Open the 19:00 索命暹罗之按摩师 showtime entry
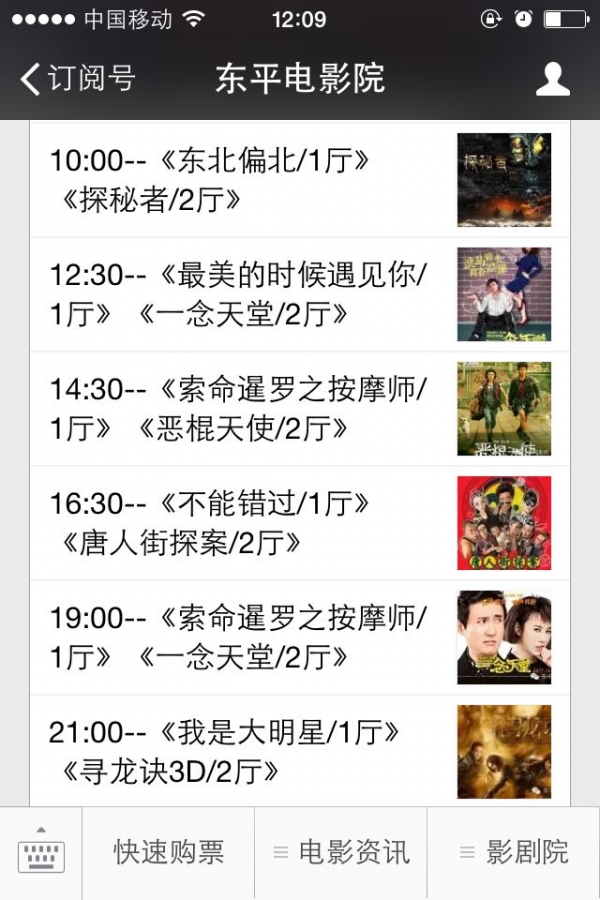 [300, 637]
